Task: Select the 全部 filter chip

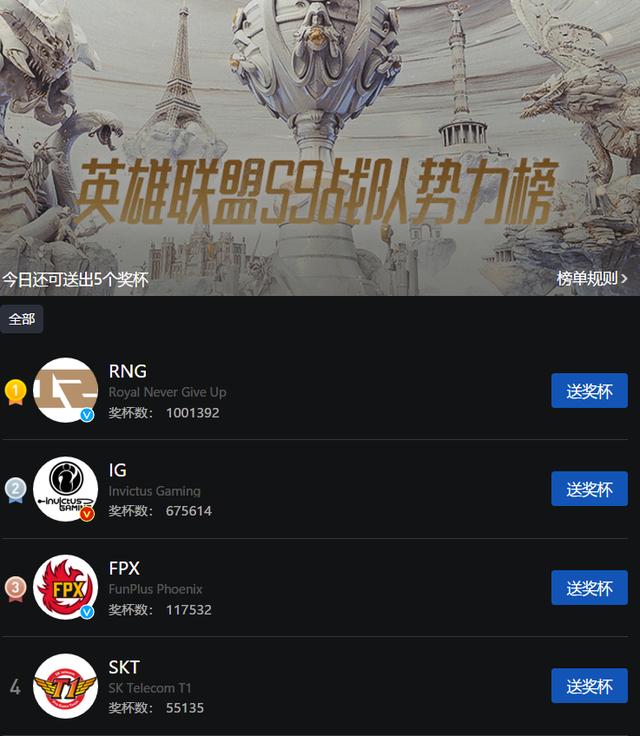Action: [x=22, y=319]
